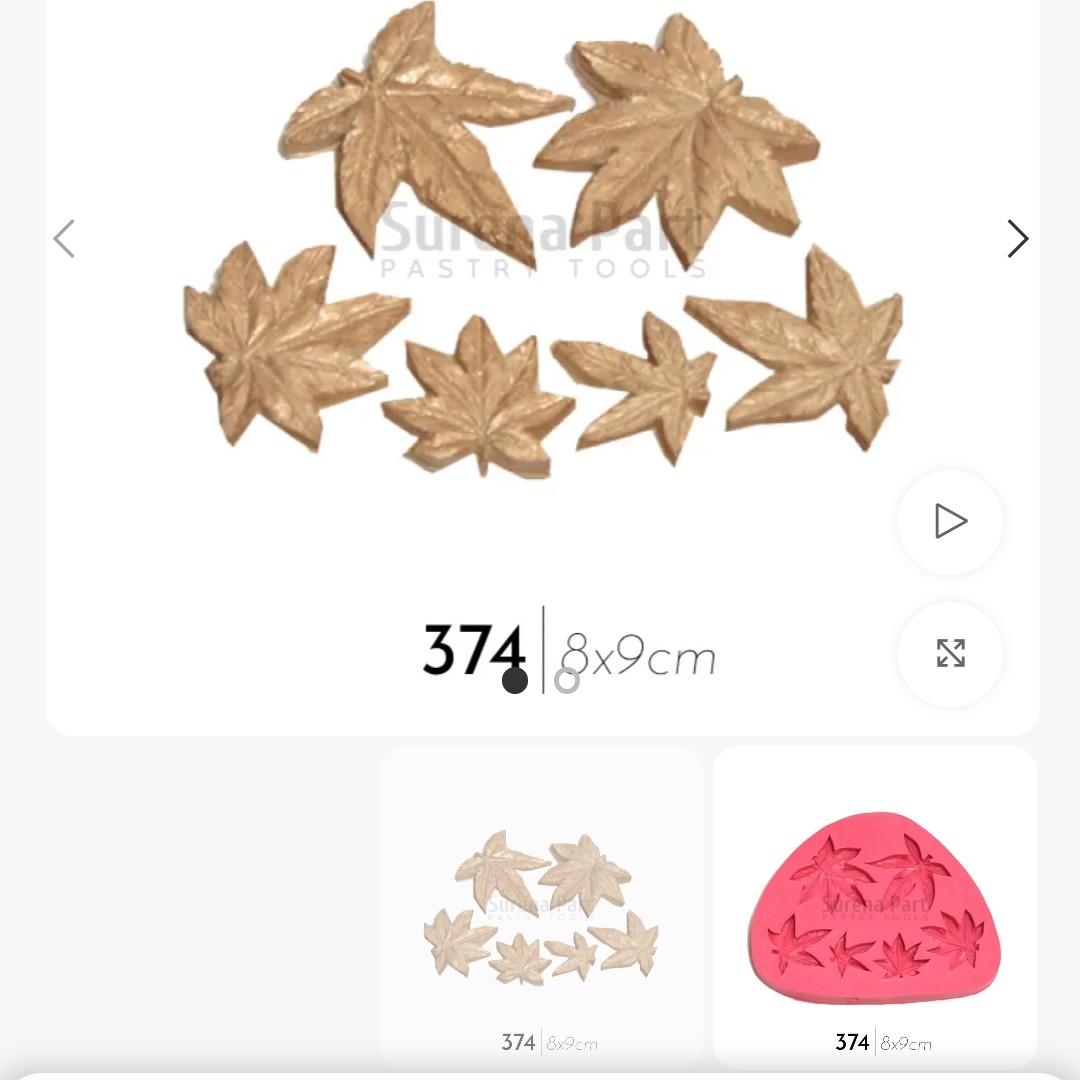Select the second page indicator dot
The height and width of the screenshot is (1080, 1080).
pyautogui.click(x=567, y=681)
